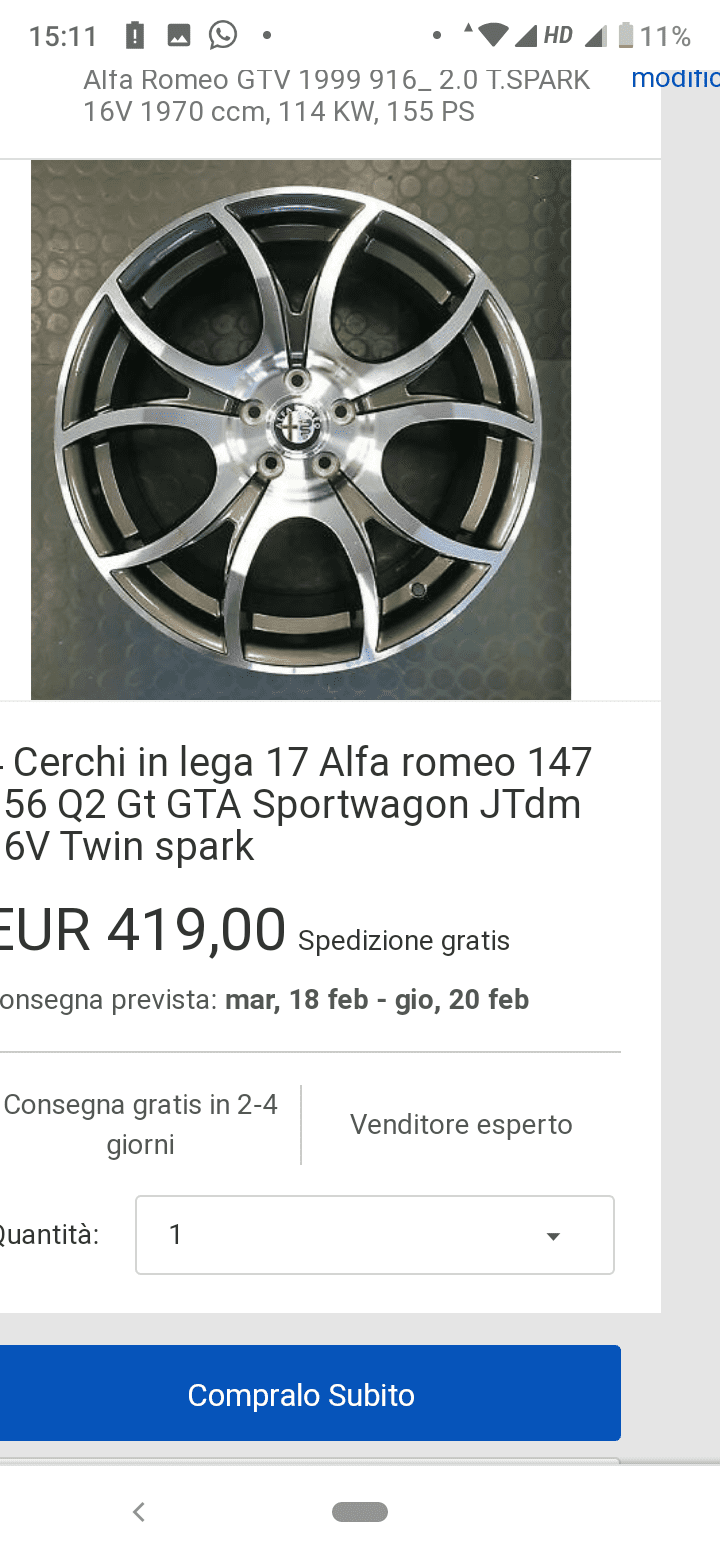The width and height of the screenshot is (720, 1560).
Task: Go back with the system back arrow
Action: (x=139, y=1512)
